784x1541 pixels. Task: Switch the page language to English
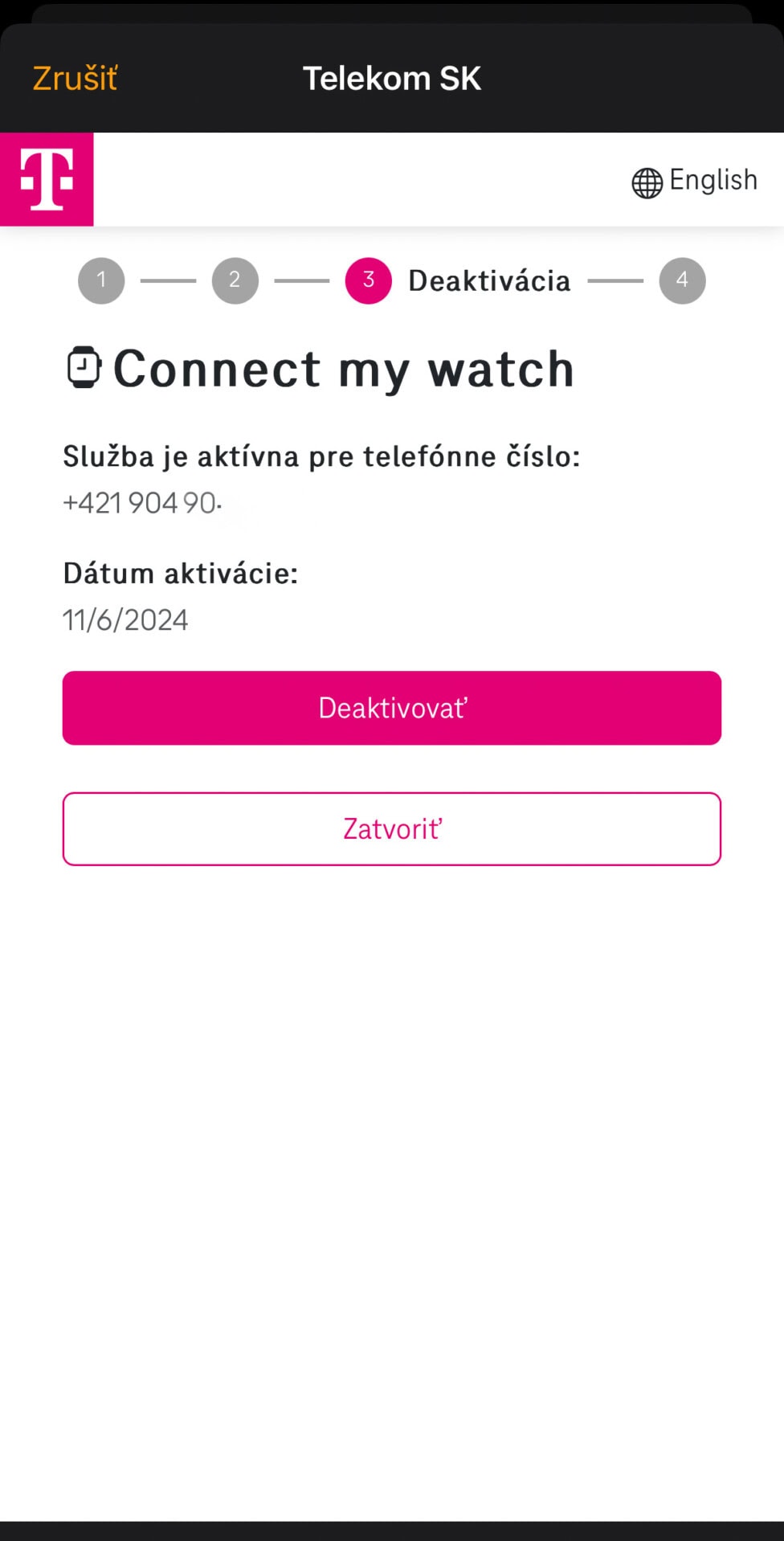pos(694,181)
